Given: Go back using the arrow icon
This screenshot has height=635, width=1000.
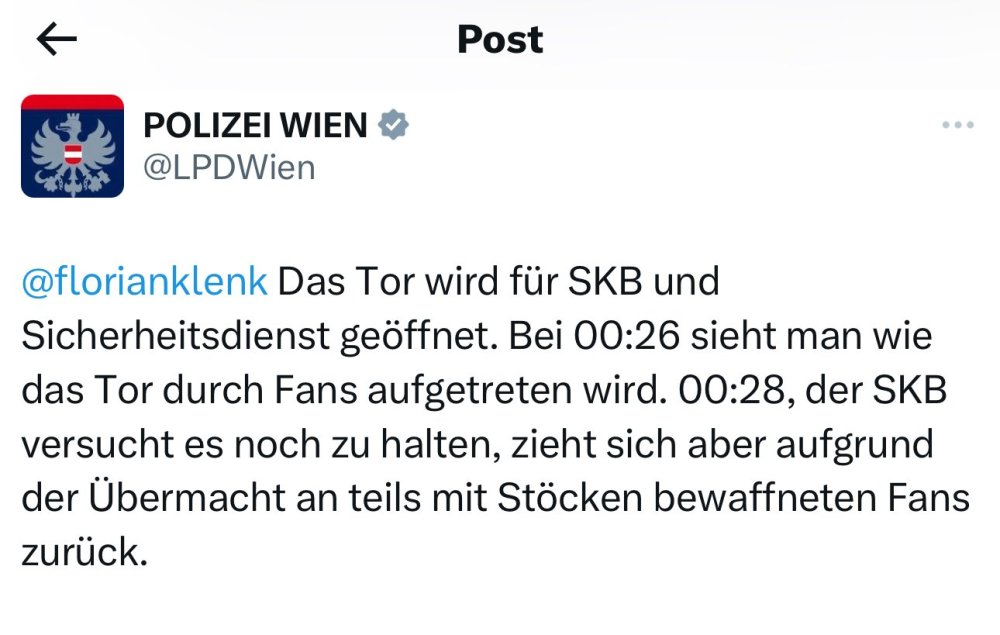Looking at the screenshot, I should coord(57,39).
